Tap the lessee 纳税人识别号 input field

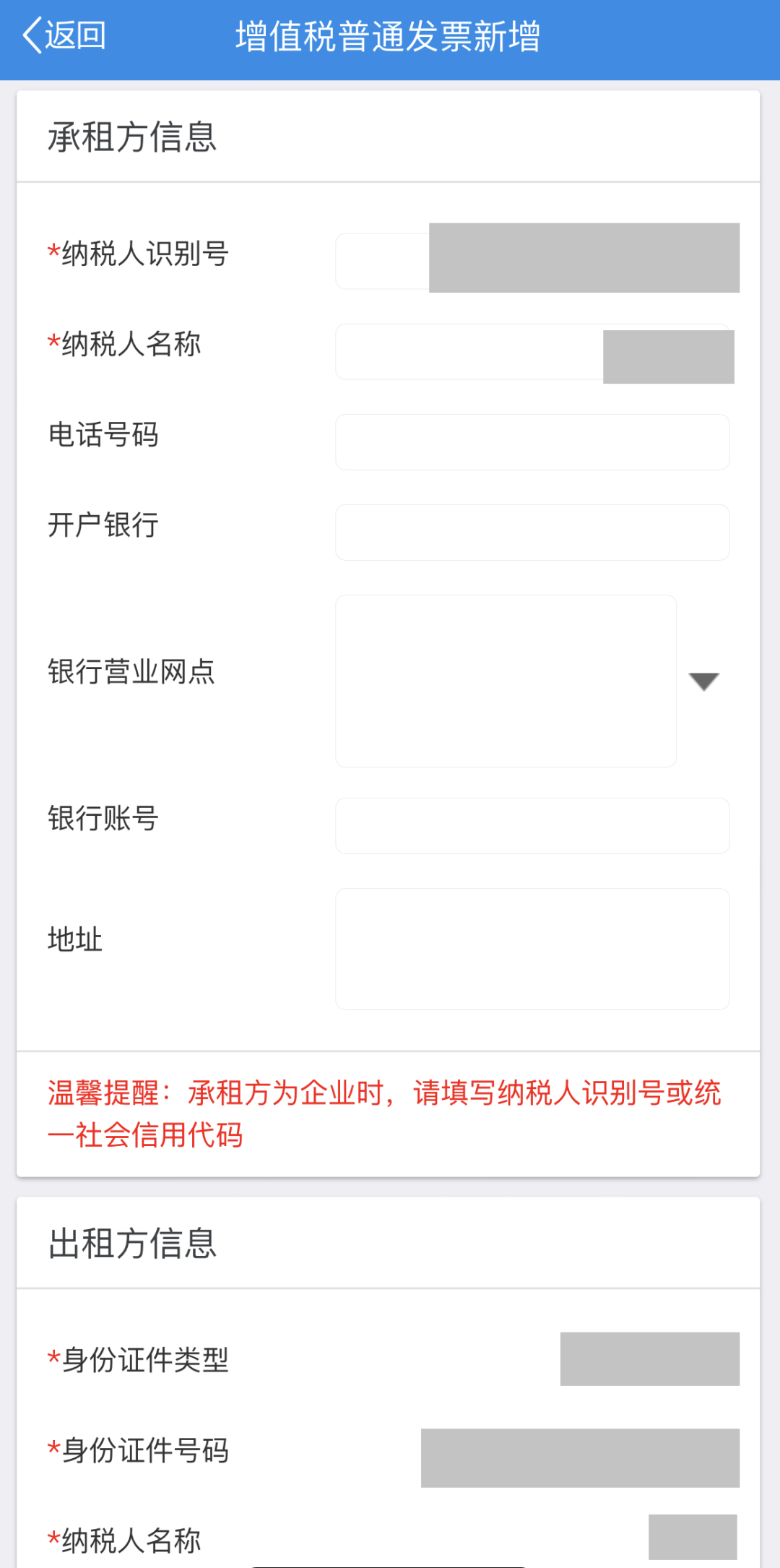pos(532,261)
